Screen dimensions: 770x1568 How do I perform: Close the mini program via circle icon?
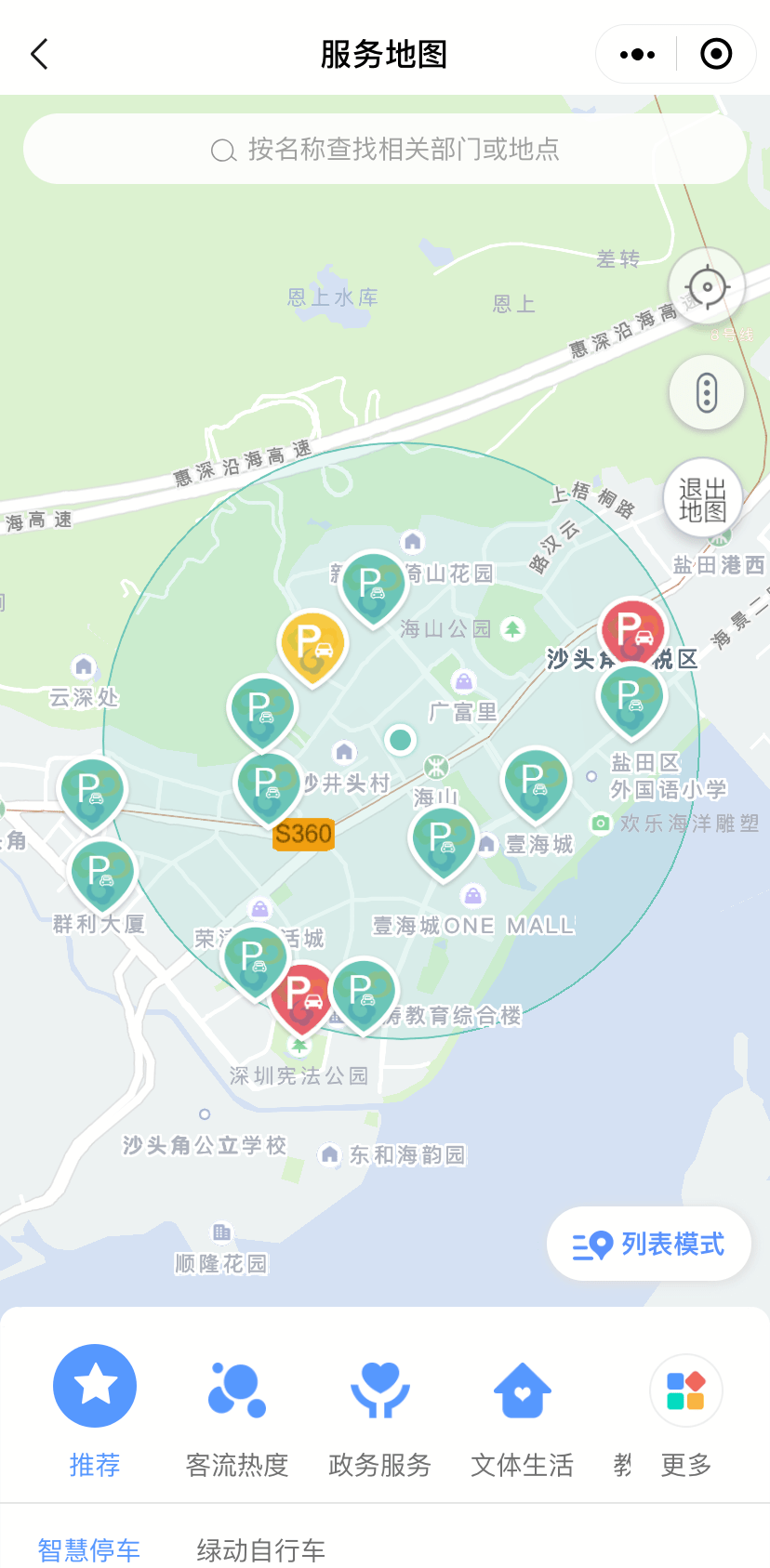(716, 54)
